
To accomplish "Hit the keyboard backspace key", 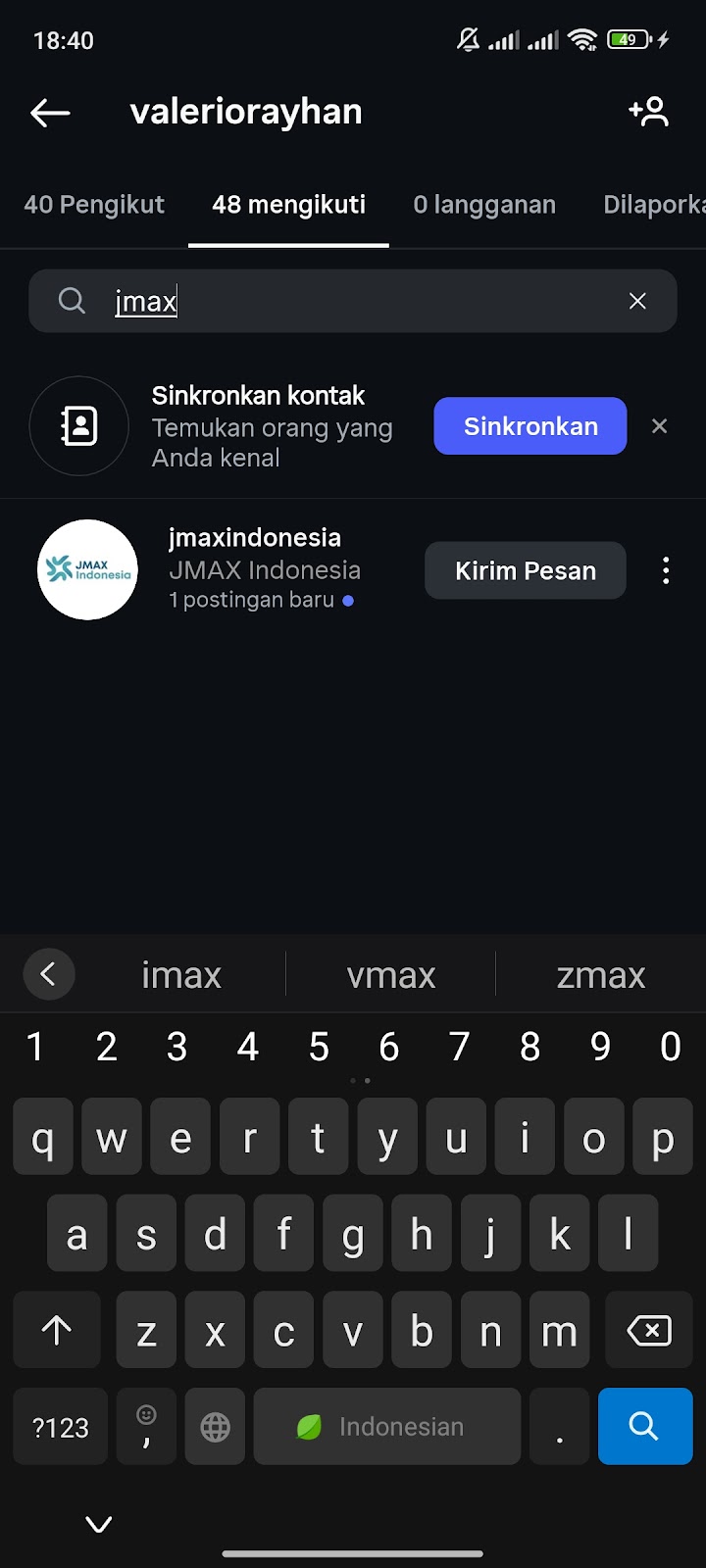I will tap(648, 1331).
